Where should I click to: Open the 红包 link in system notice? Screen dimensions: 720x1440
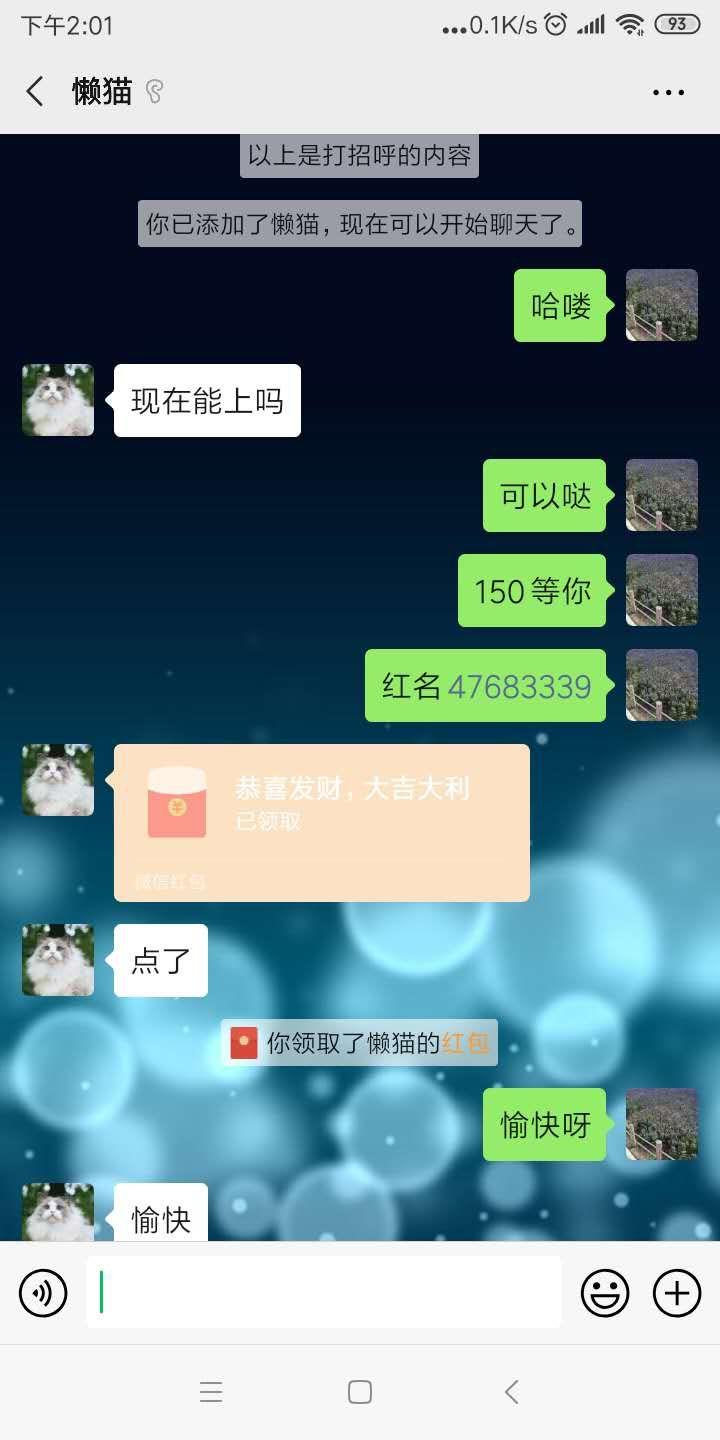465,1043
